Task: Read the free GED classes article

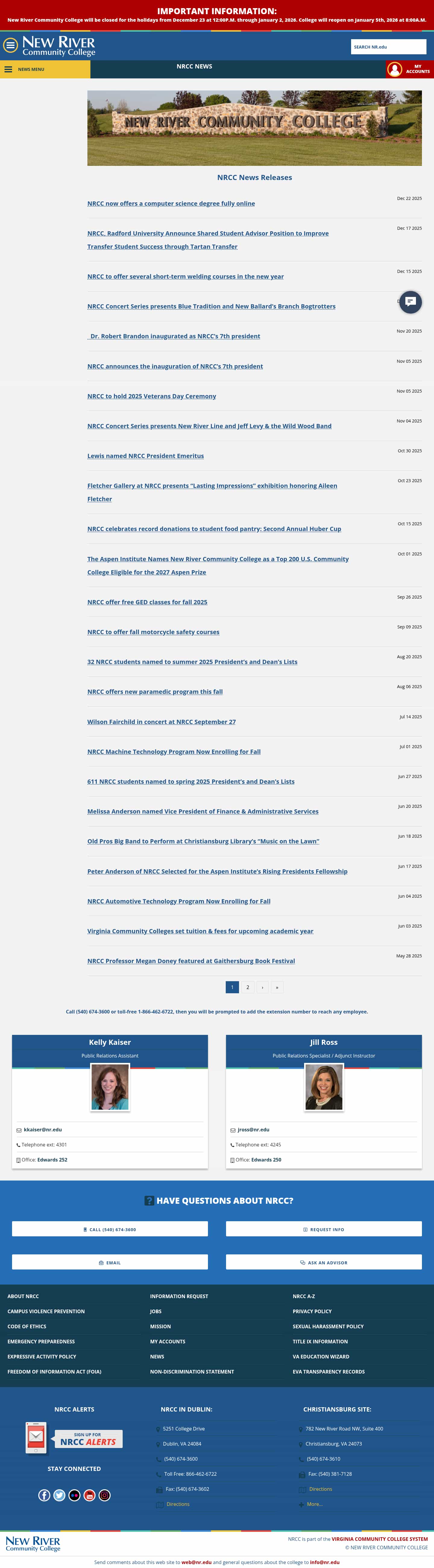Action: [x=147, y=602]
